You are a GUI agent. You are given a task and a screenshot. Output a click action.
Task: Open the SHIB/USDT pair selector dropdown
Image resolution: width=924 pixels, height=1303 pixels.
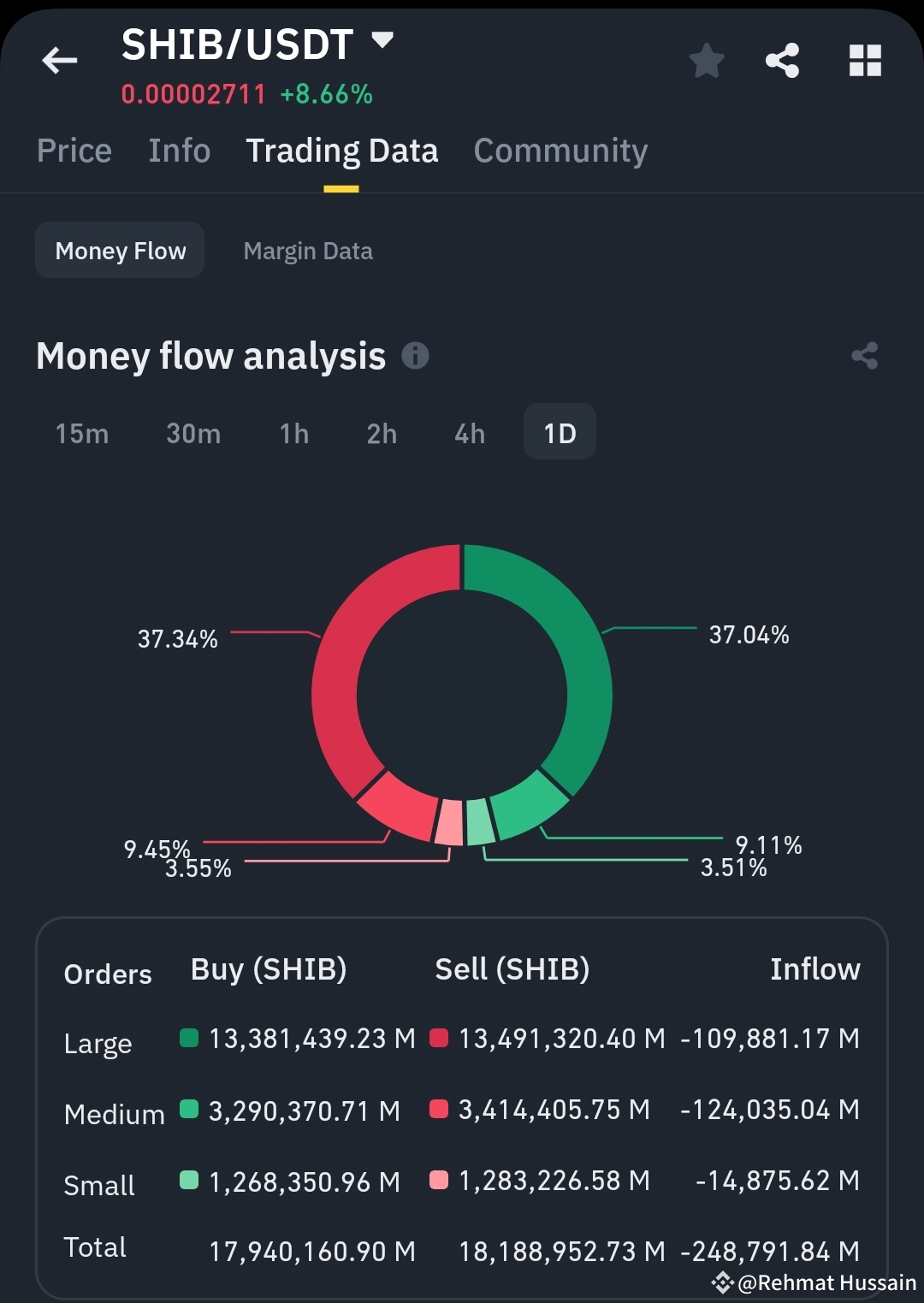(383, 40)
